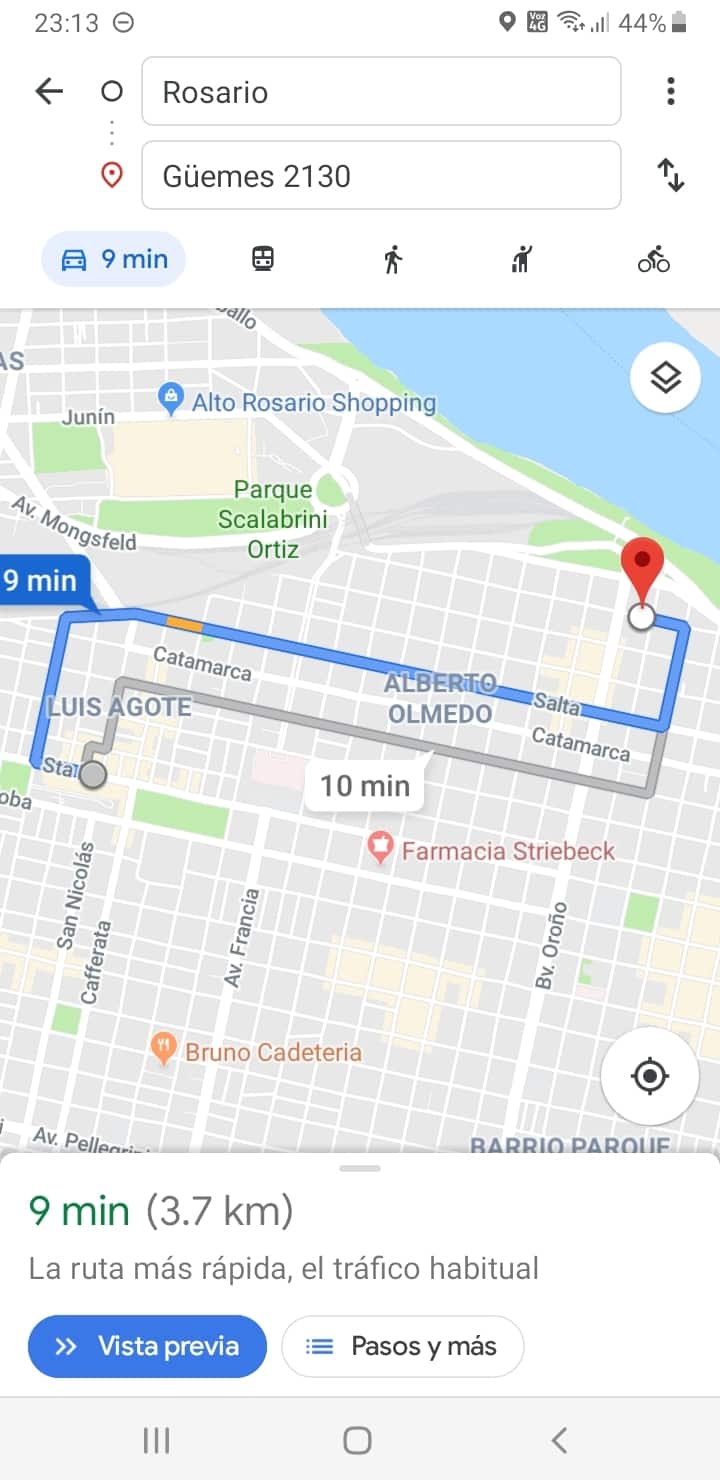Edit the Güemes 2130 destination field

tap(381, 176)
